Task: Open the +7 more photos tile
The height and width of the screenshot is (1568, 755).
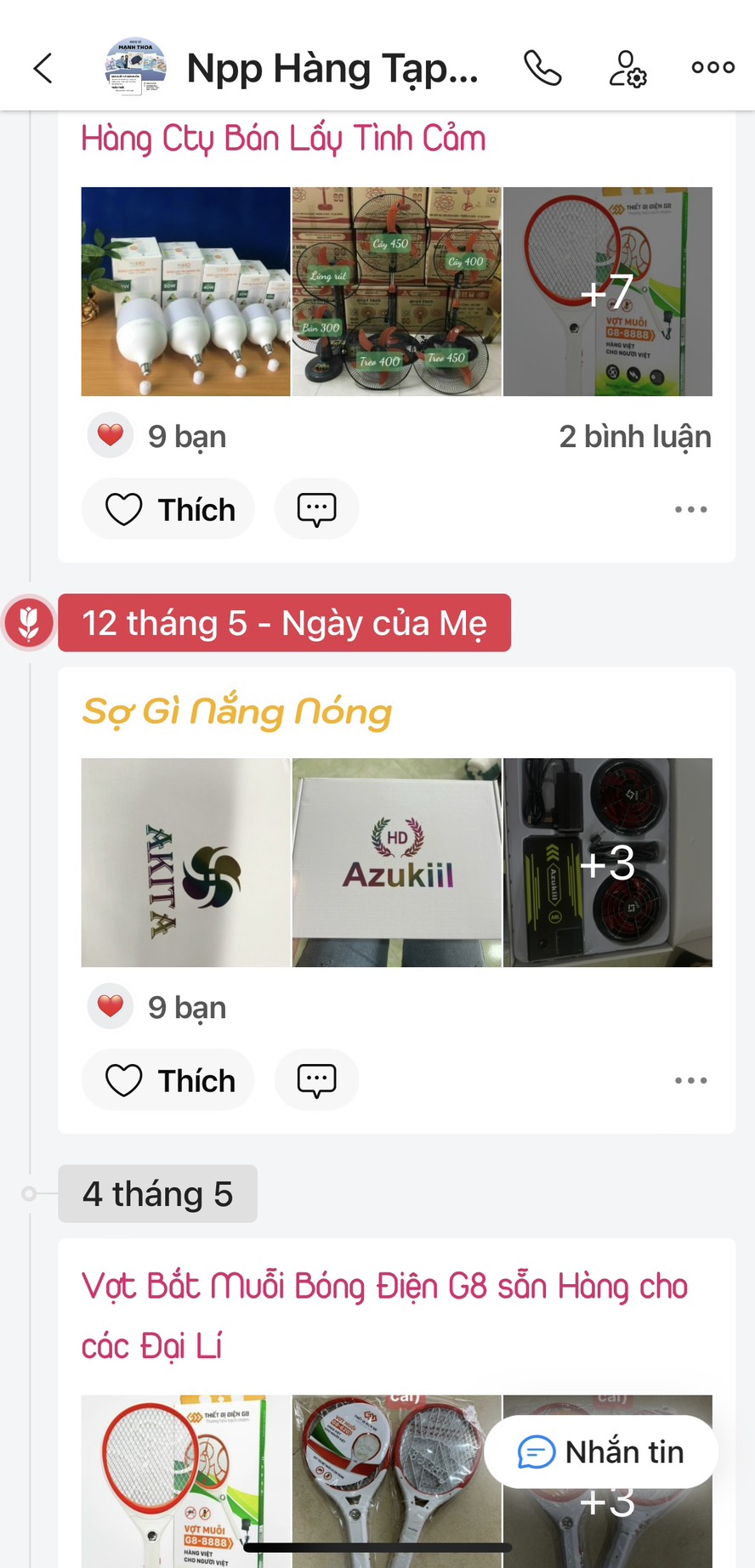Action: coord(607,292)
